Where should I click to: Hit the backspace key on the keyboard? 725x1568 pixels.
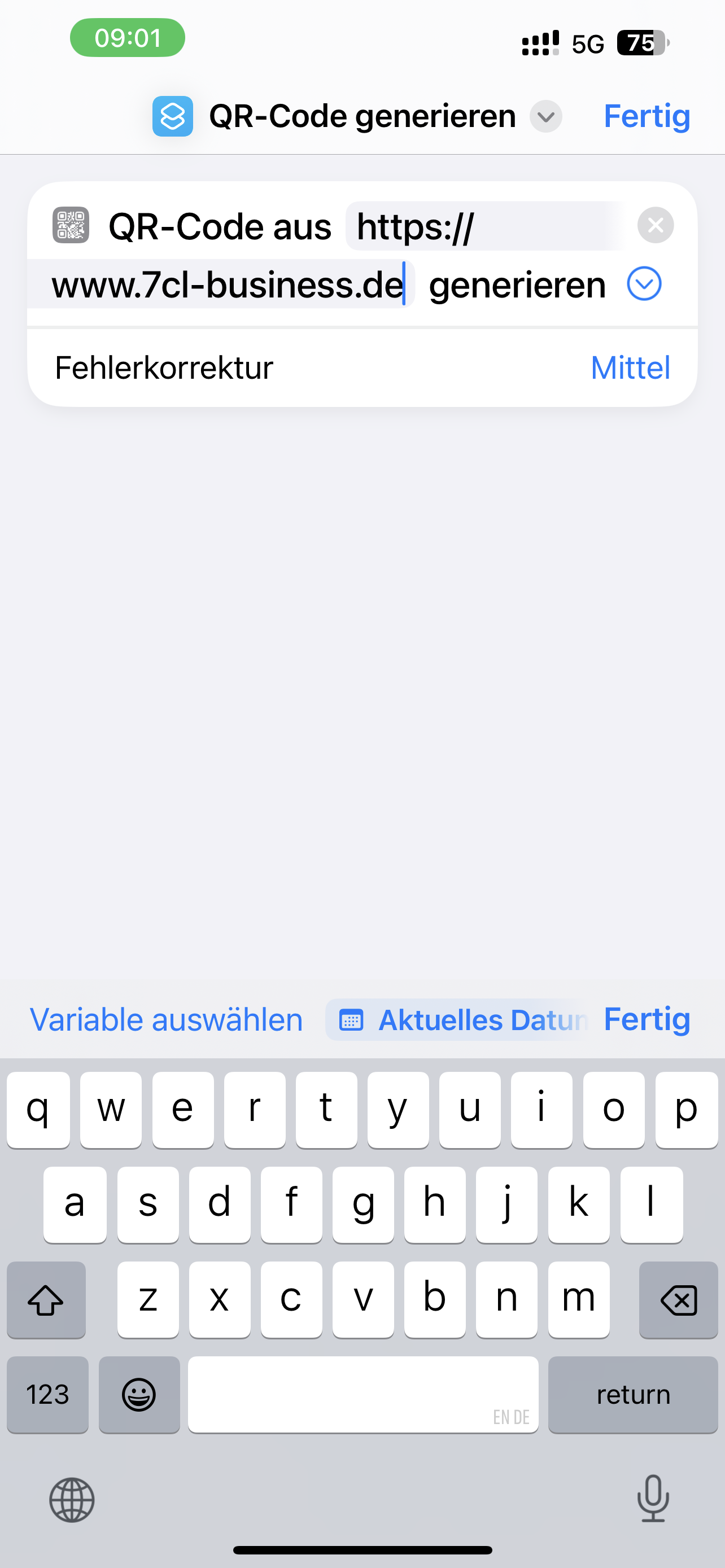click(x=678, y=1299)
